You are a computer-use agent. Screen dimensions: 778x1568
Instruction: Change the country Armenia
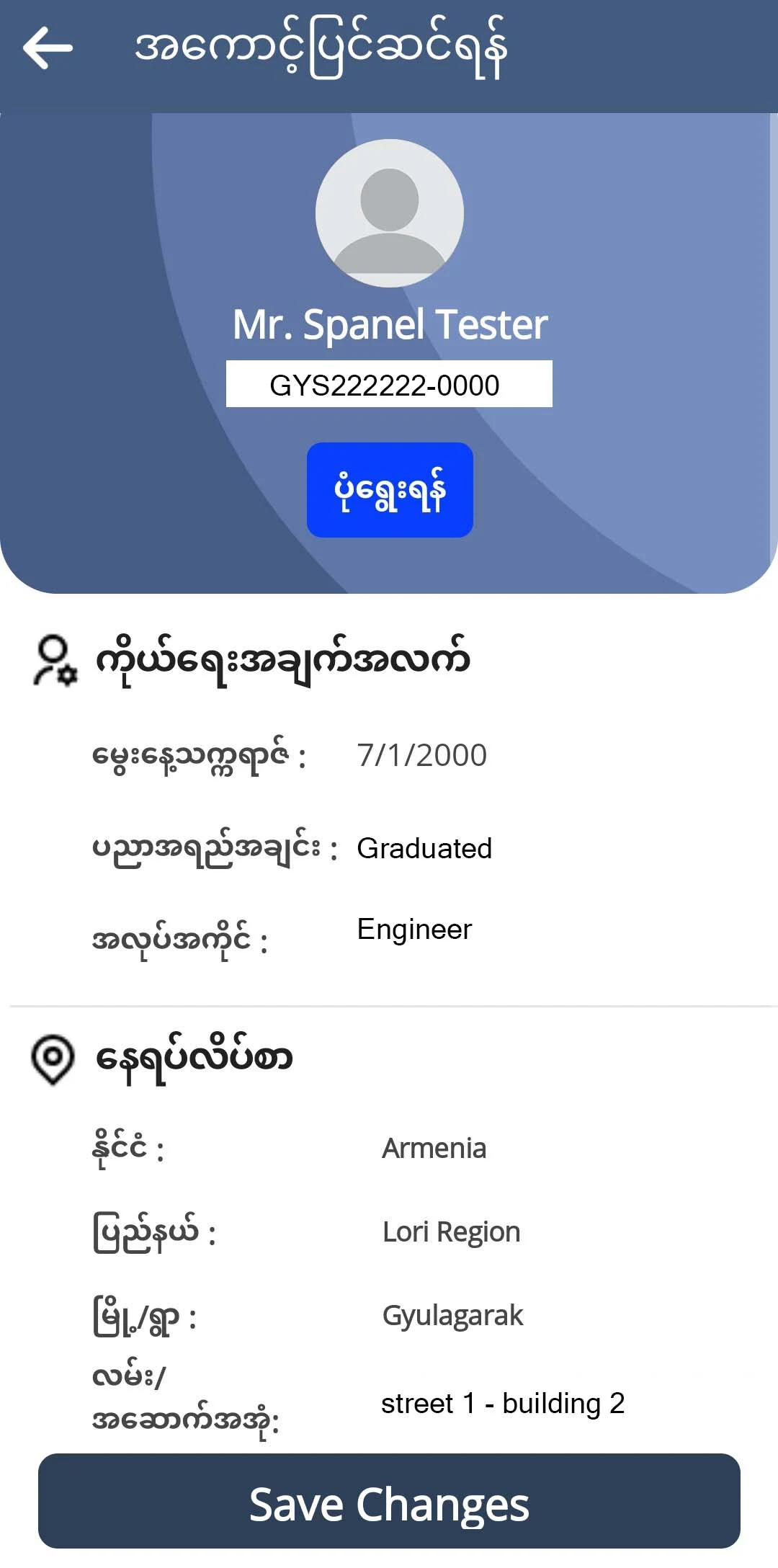pyautogui.click(x=434, y=1148)
